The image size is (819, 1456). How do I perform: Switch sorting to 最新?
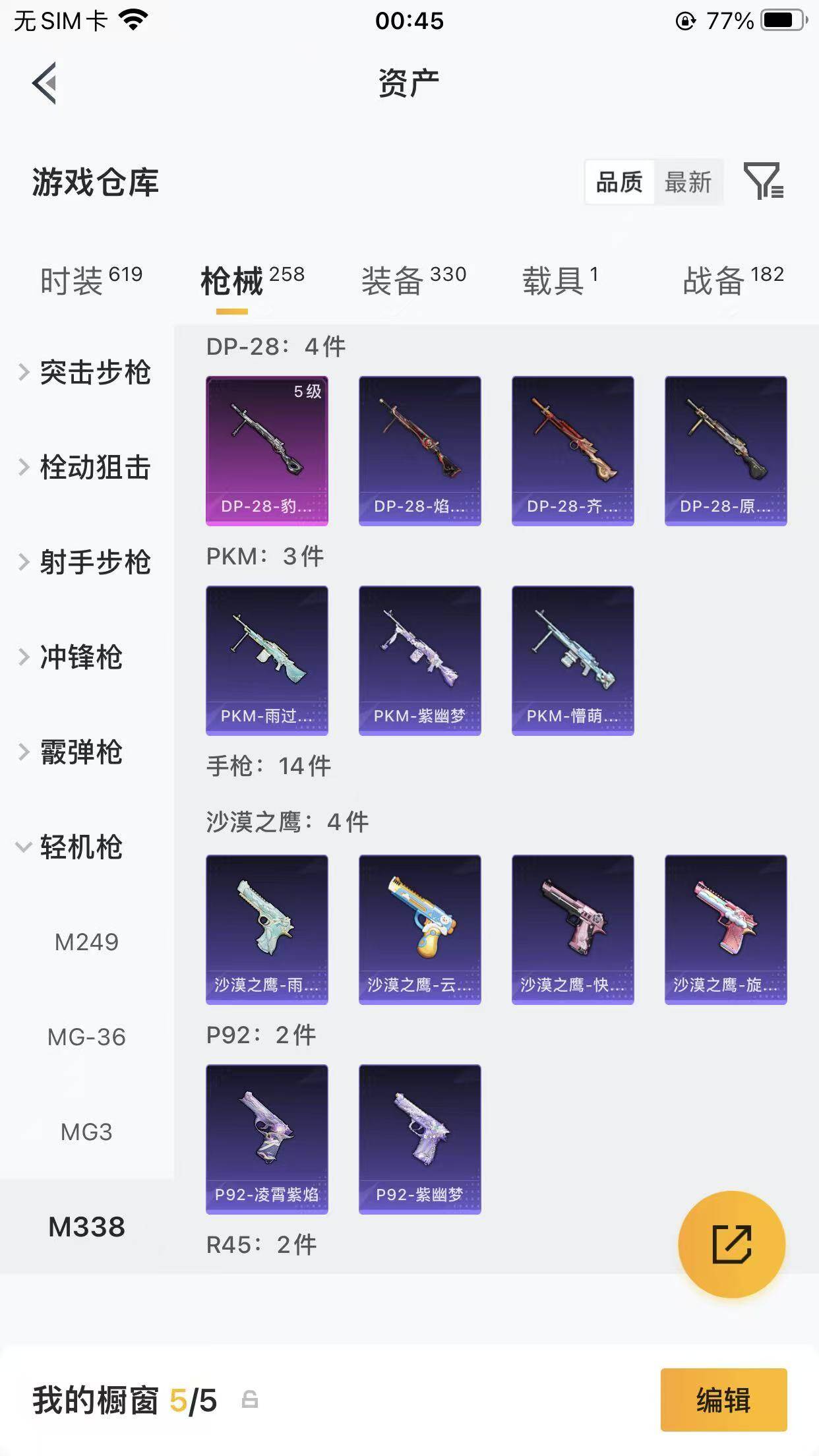pos(688,183)
